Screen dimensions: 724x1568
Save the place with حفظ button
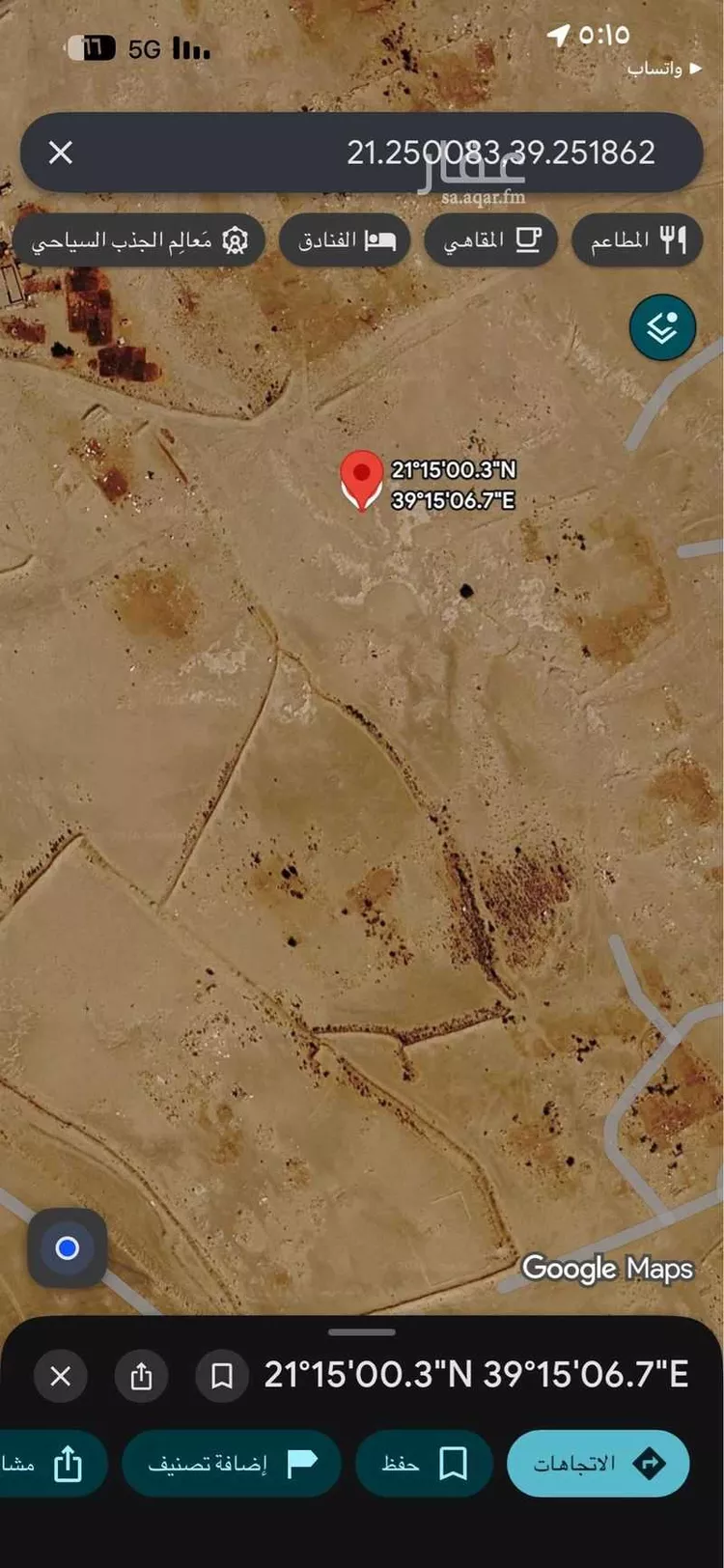coord(424,1464)
